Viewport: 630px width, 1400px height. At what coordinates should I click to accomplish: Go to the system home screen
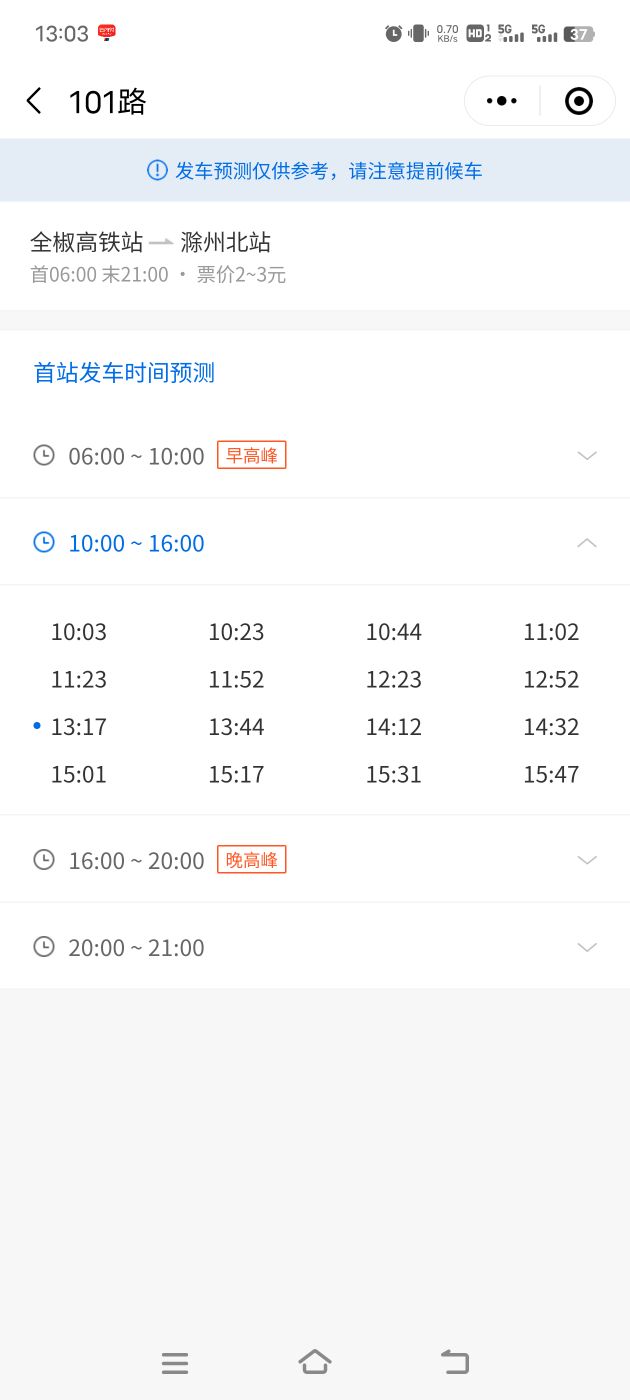[x=315, y=1362]
